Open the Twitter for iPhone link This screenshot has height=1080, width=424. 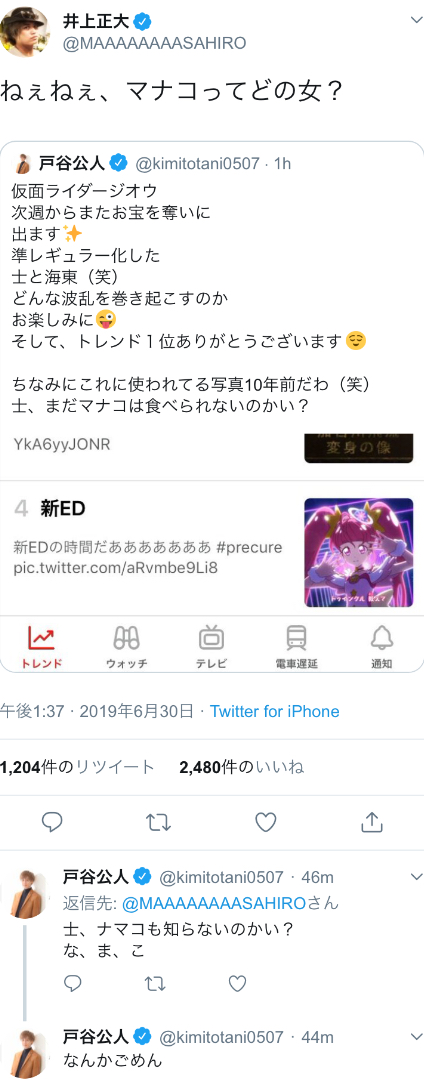click(x=275, y=711)
